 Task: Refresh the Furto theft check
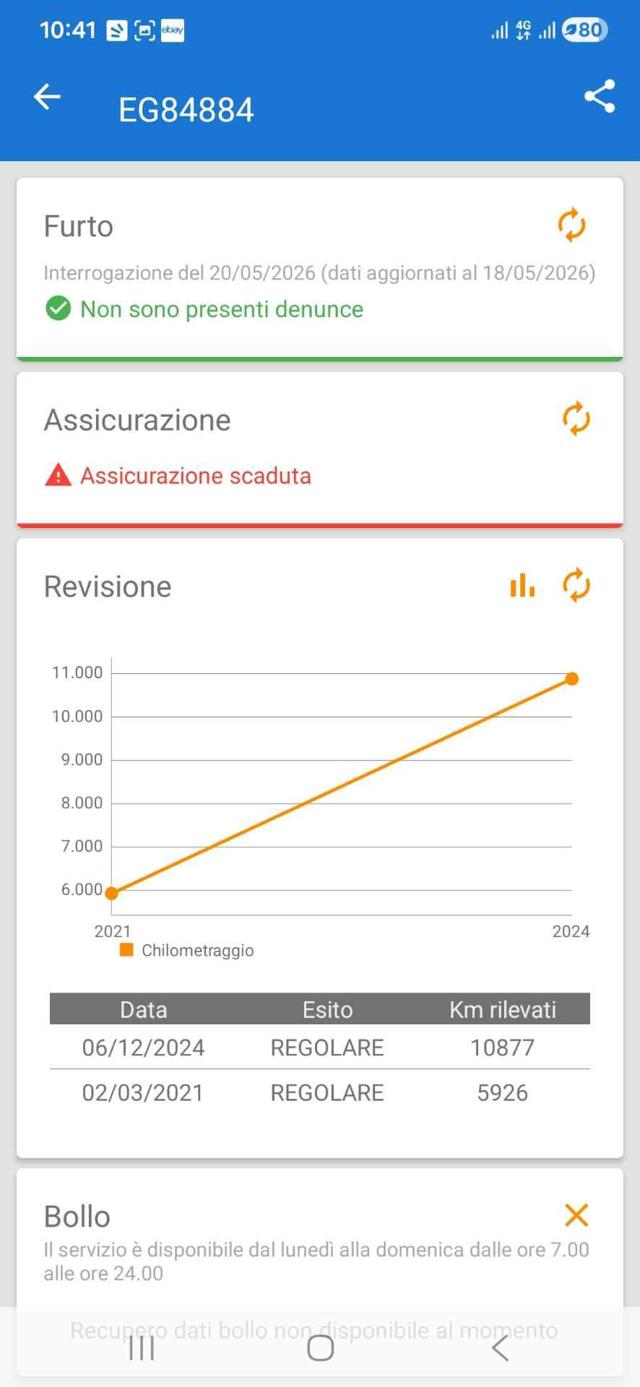pos(572,225)
